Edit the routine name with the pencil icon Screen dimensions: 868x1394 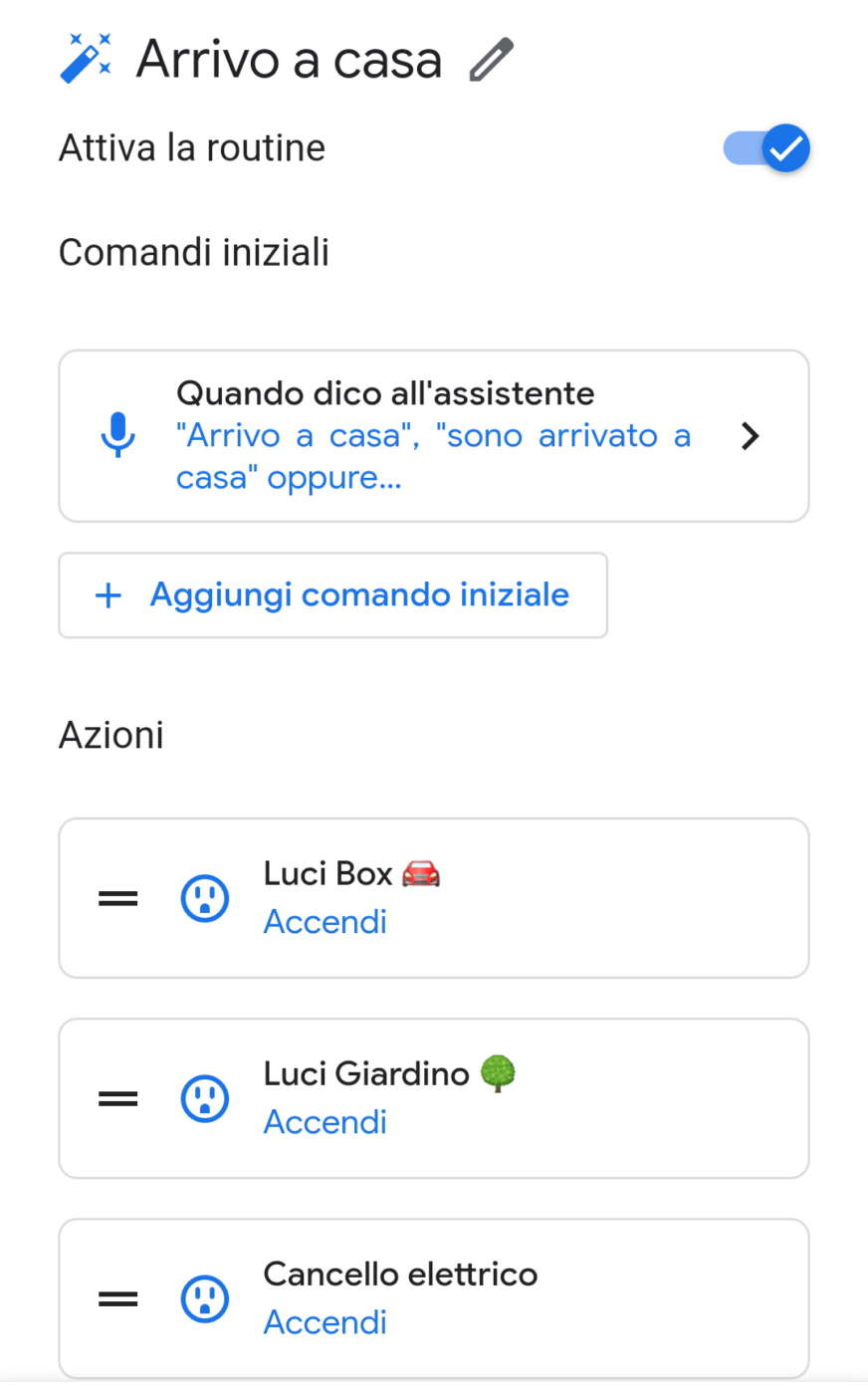coord(491,60)
